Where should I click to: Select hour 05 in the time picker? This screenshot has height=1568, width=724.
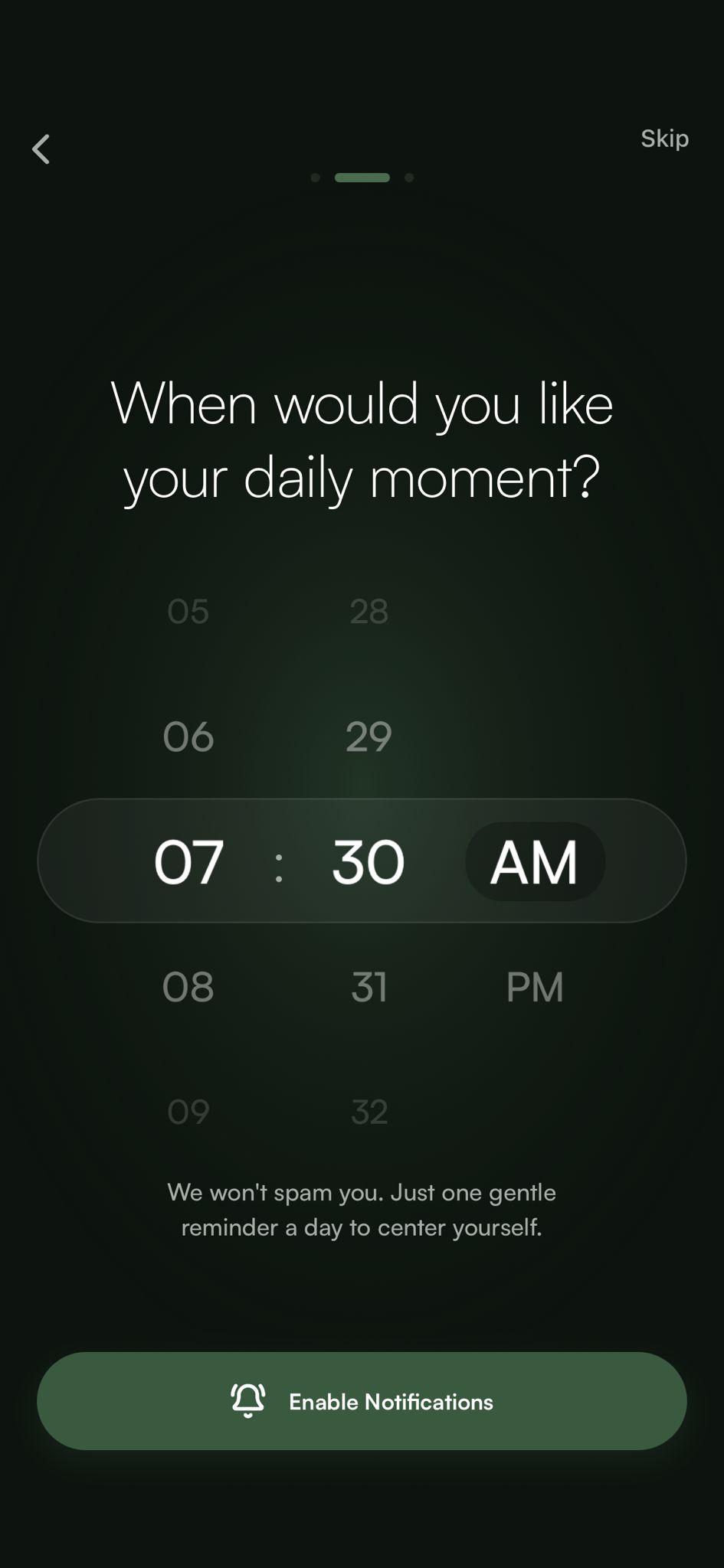187,610
